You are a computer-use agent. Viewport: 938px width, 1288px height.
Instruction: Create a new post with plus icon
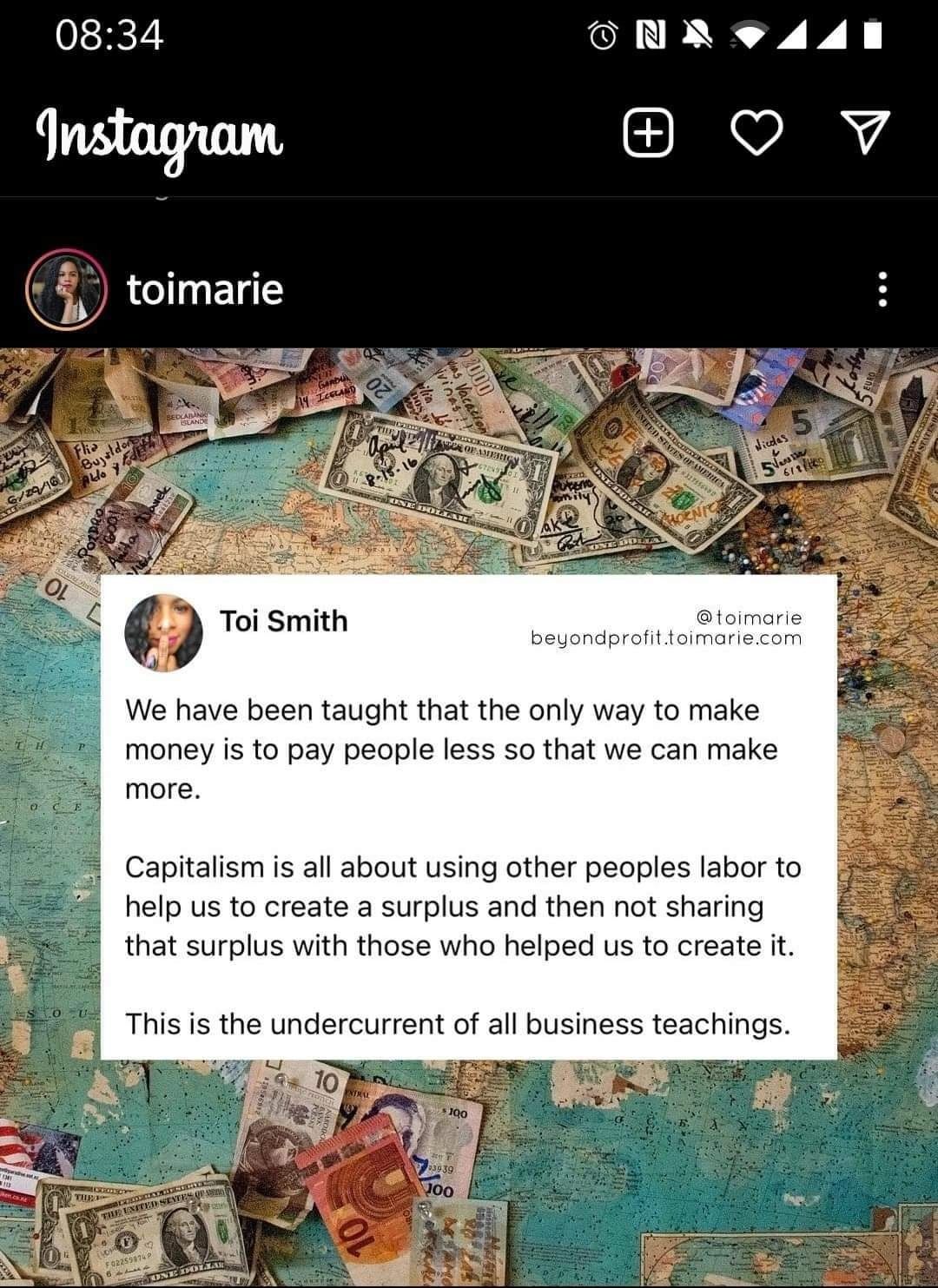pos(648,134)
